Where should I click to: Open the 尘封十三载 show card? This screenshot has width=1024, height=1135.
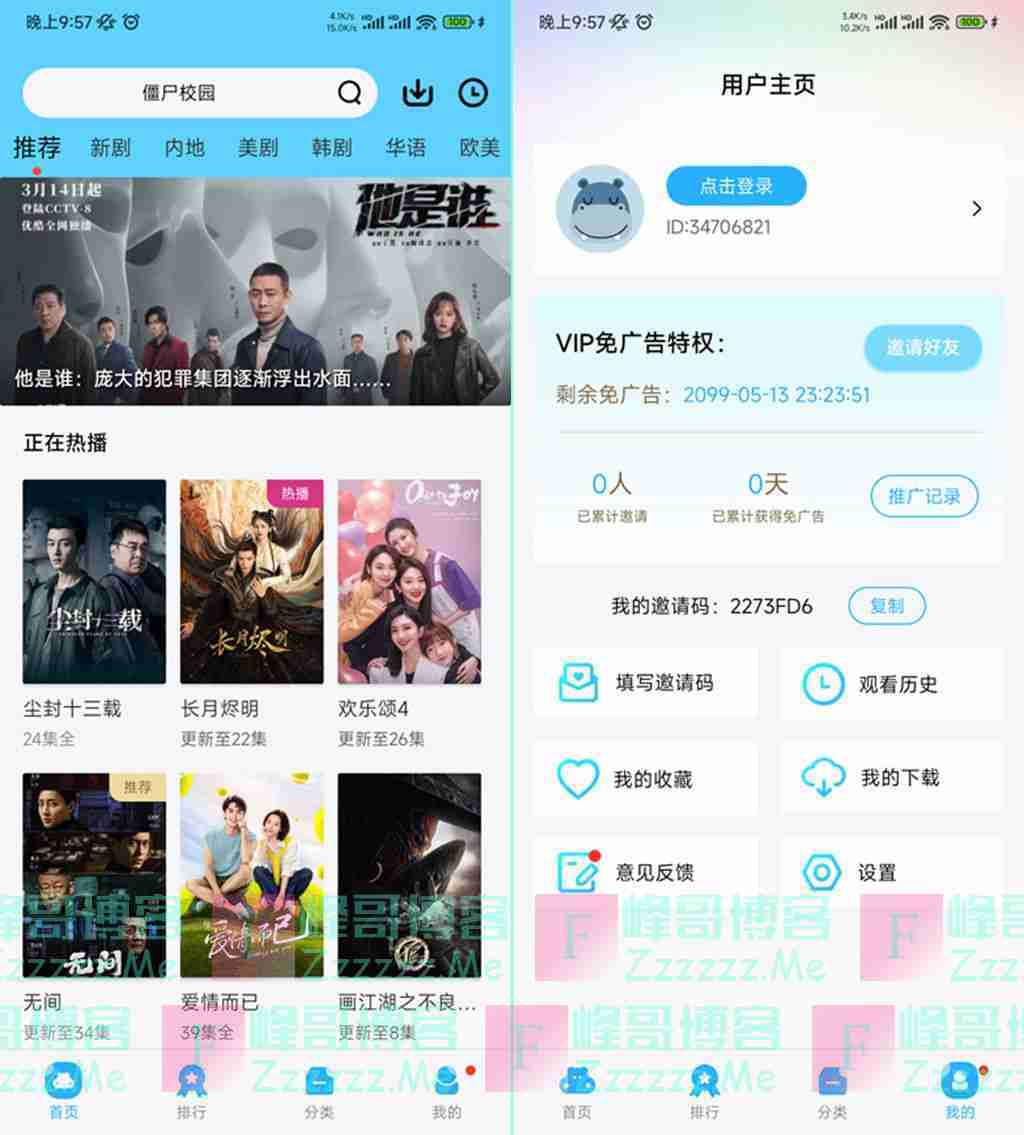(x=94, y=581)
